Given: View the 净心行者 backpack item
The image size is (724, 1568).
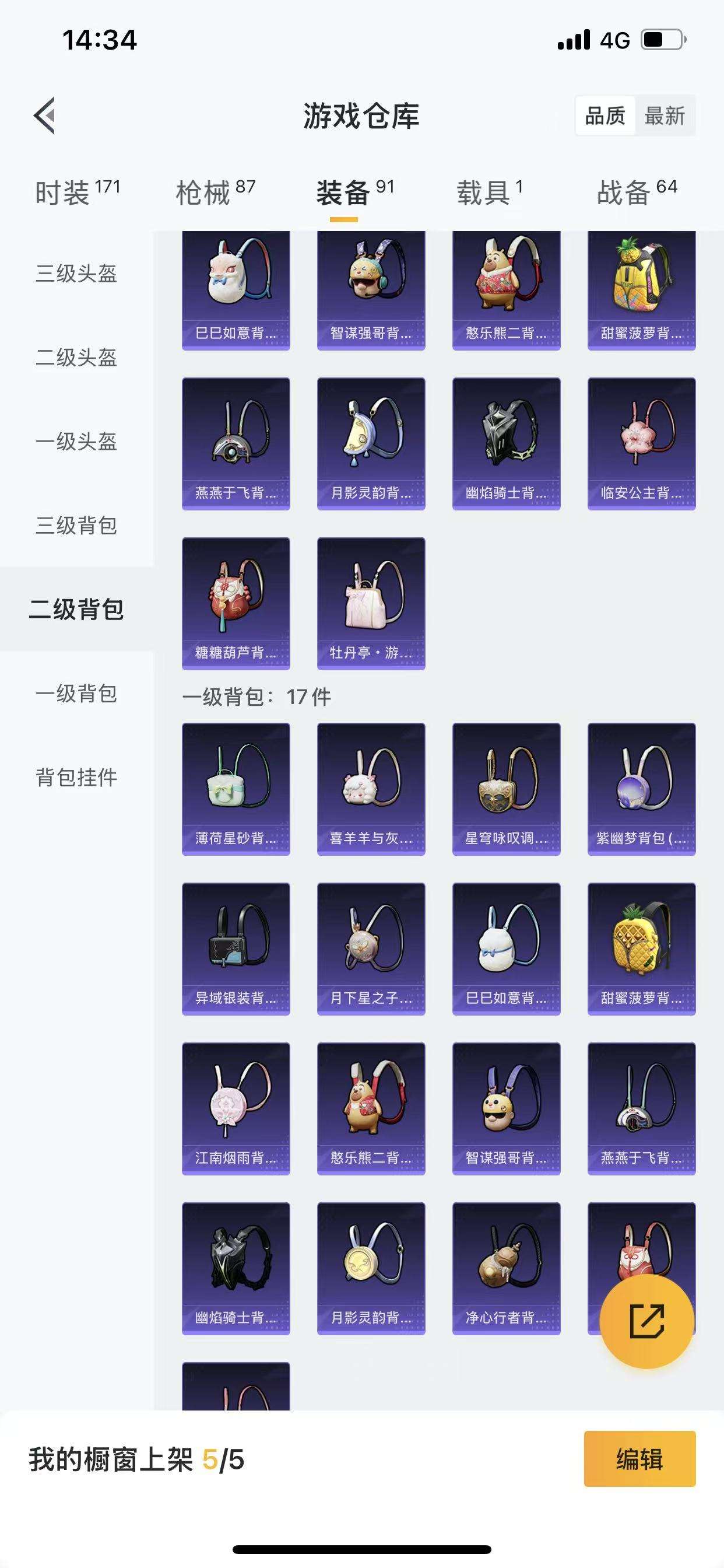Looking at the screenshot, I should pyautogui.click(x=506, y=1268).
